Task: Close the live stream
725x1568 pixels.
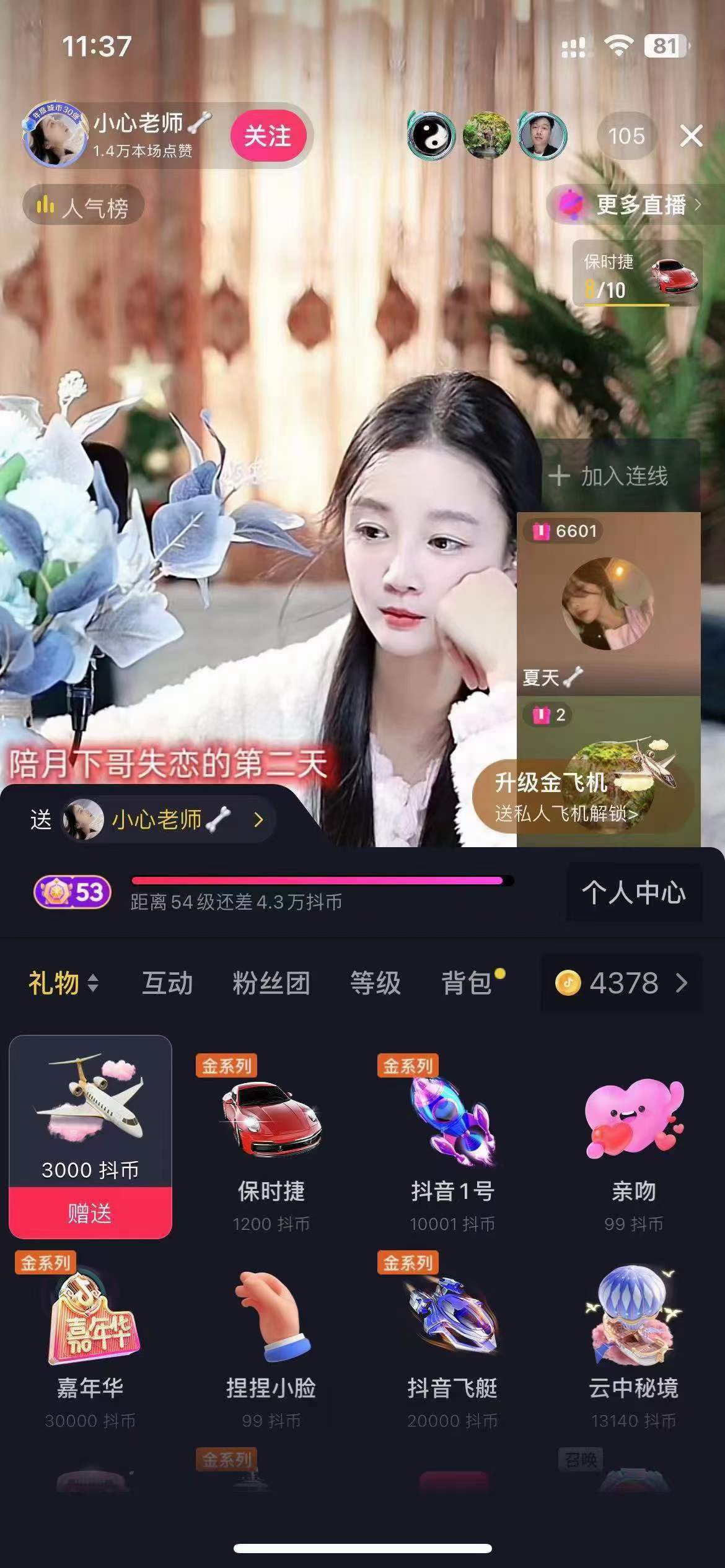Action: 691,136
